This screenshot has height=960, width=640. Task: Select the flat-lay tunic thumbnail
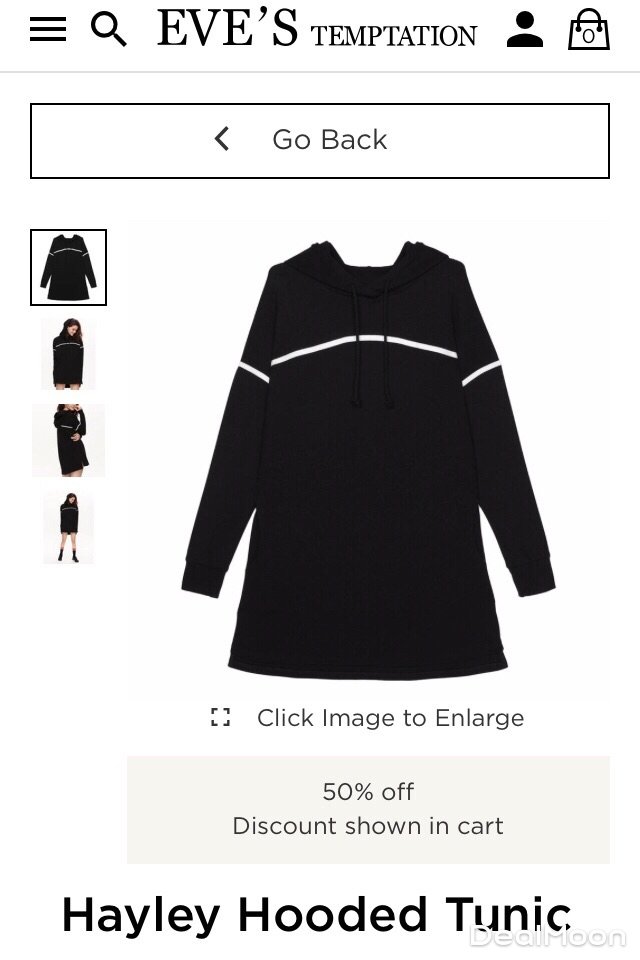(68, 268)
